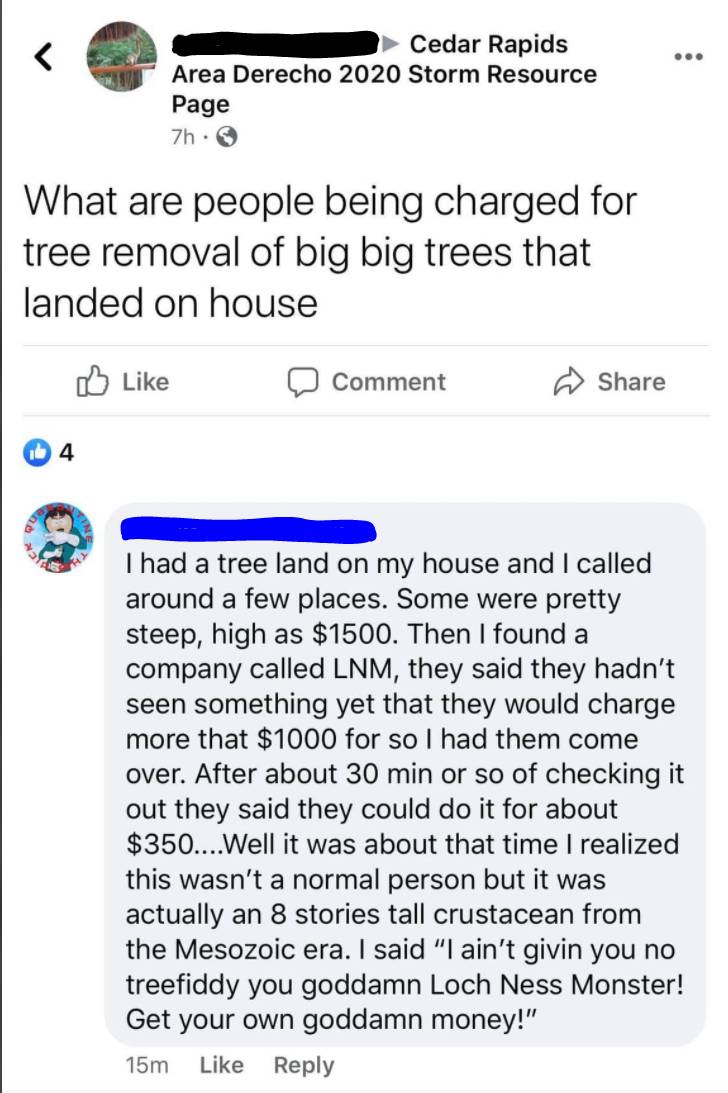Screen dimensions: 728x1093
Task: Comment on the tree removal post
Action: click(x=367, y=382)
